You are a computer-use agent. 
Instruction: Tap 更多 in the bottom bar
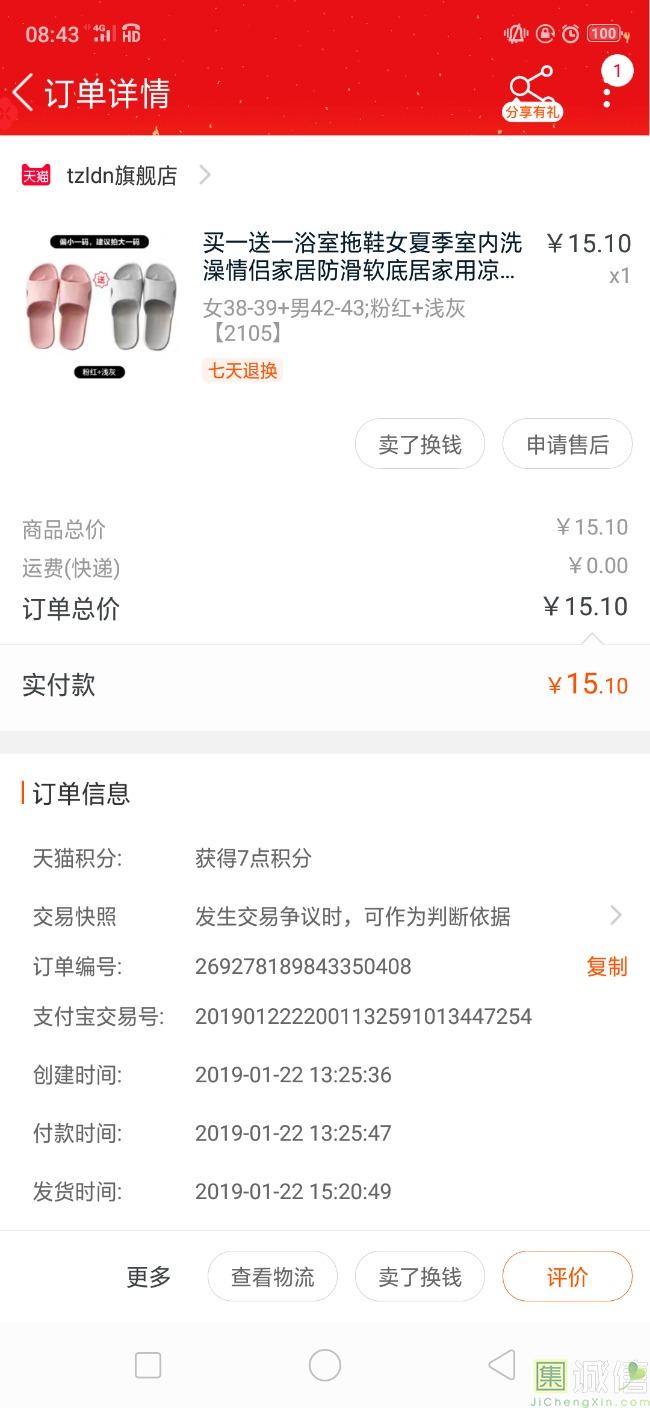(x=149, y=1277)
